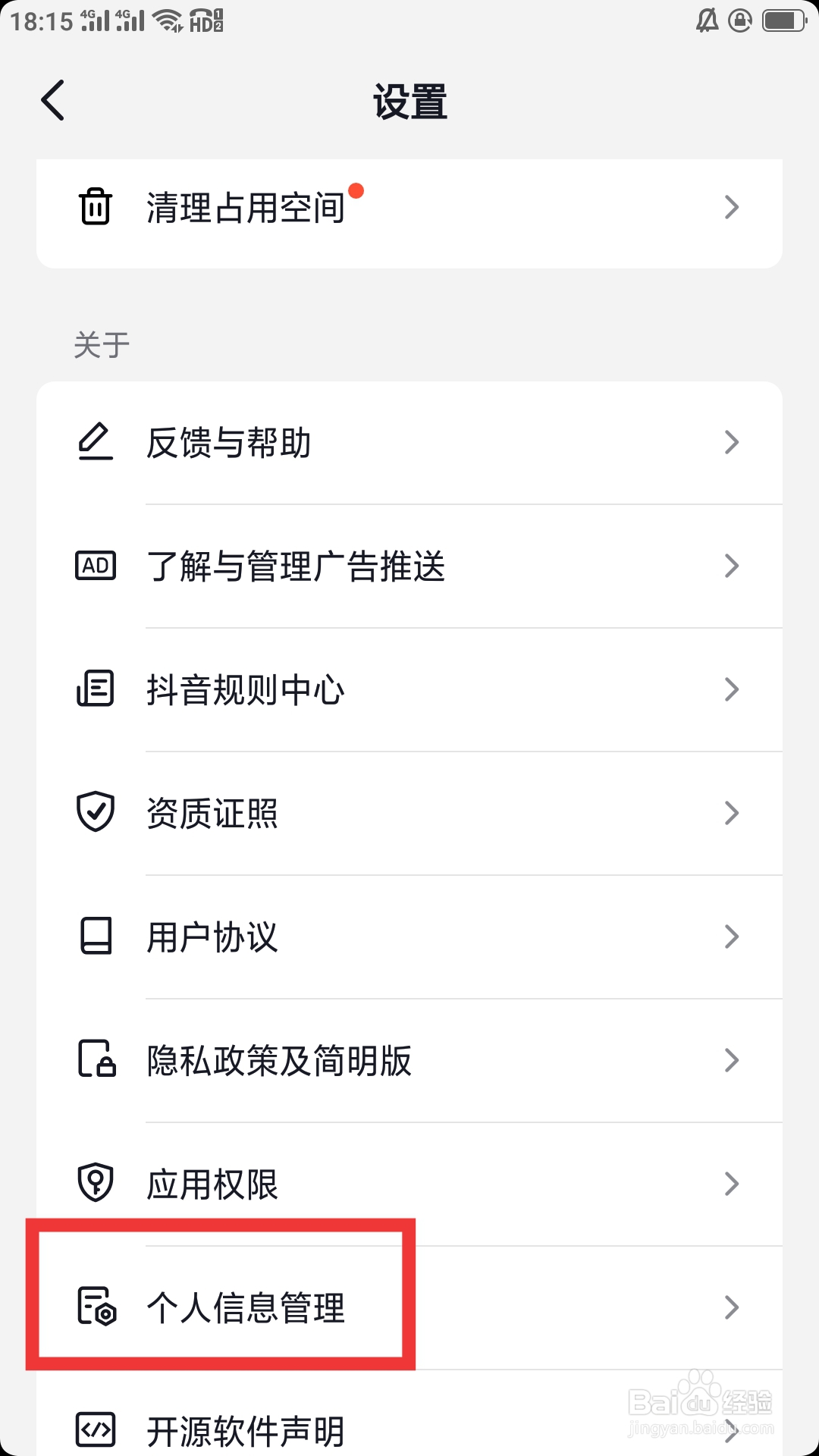Tap the pencil icon for 反馈与帮助
Screen dimensions: 819x1456
click(x=94, y=443)
